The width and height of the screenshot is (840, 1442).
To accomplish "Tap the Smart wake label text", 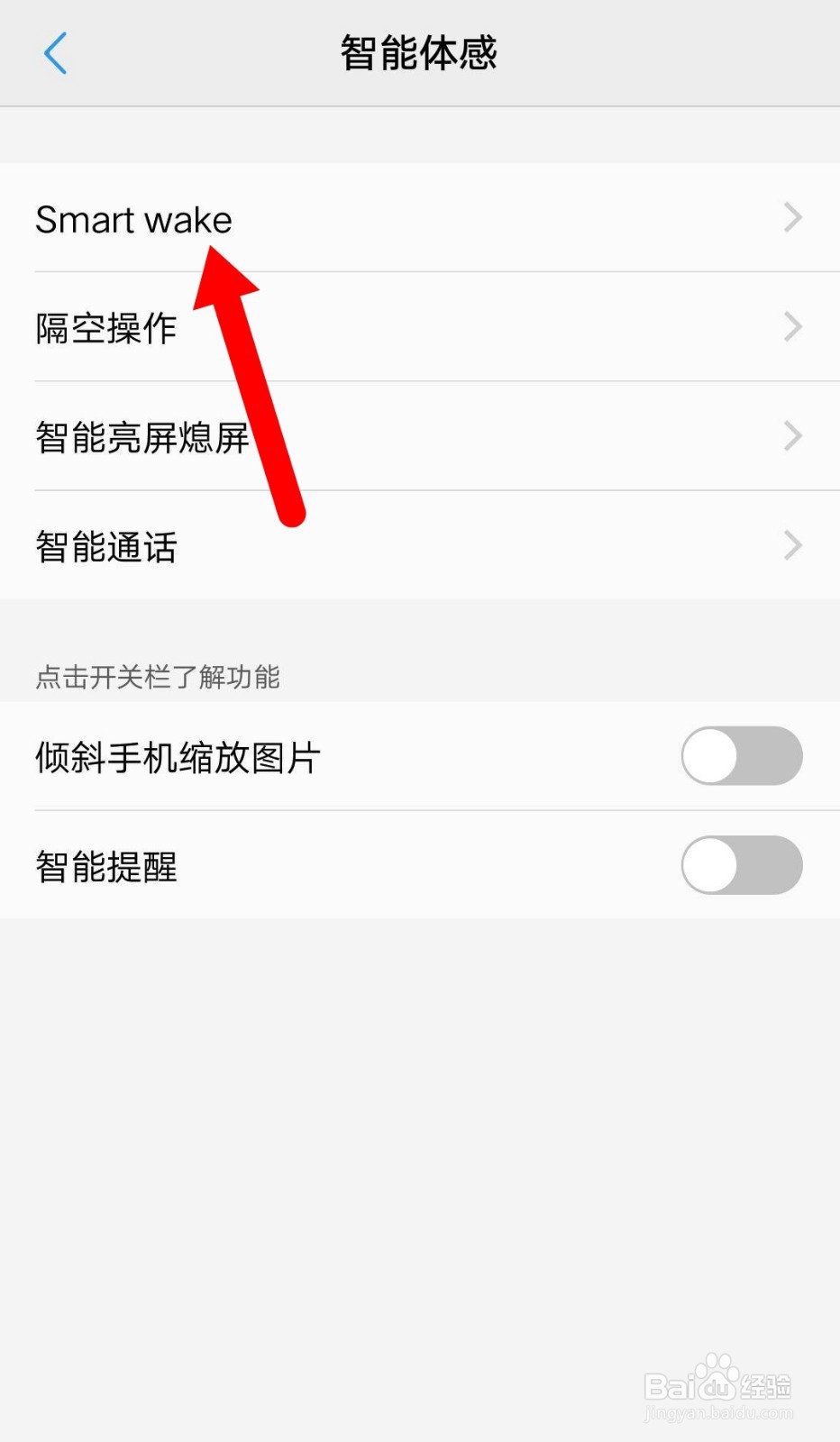I will [x=132, y=219].
